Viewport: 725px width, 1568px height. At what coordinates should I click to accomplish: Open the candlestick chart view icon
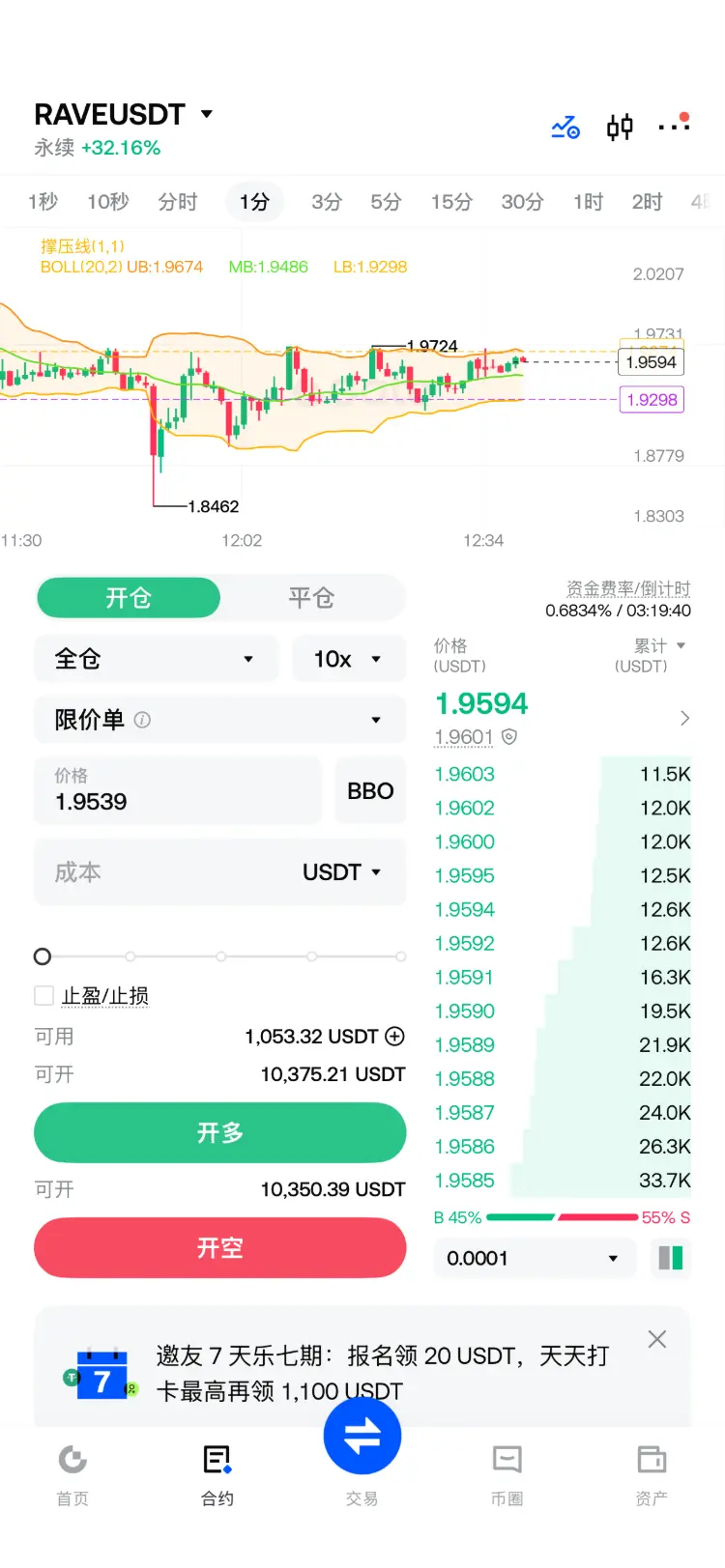pyautogui.click(x=620, y=127)
